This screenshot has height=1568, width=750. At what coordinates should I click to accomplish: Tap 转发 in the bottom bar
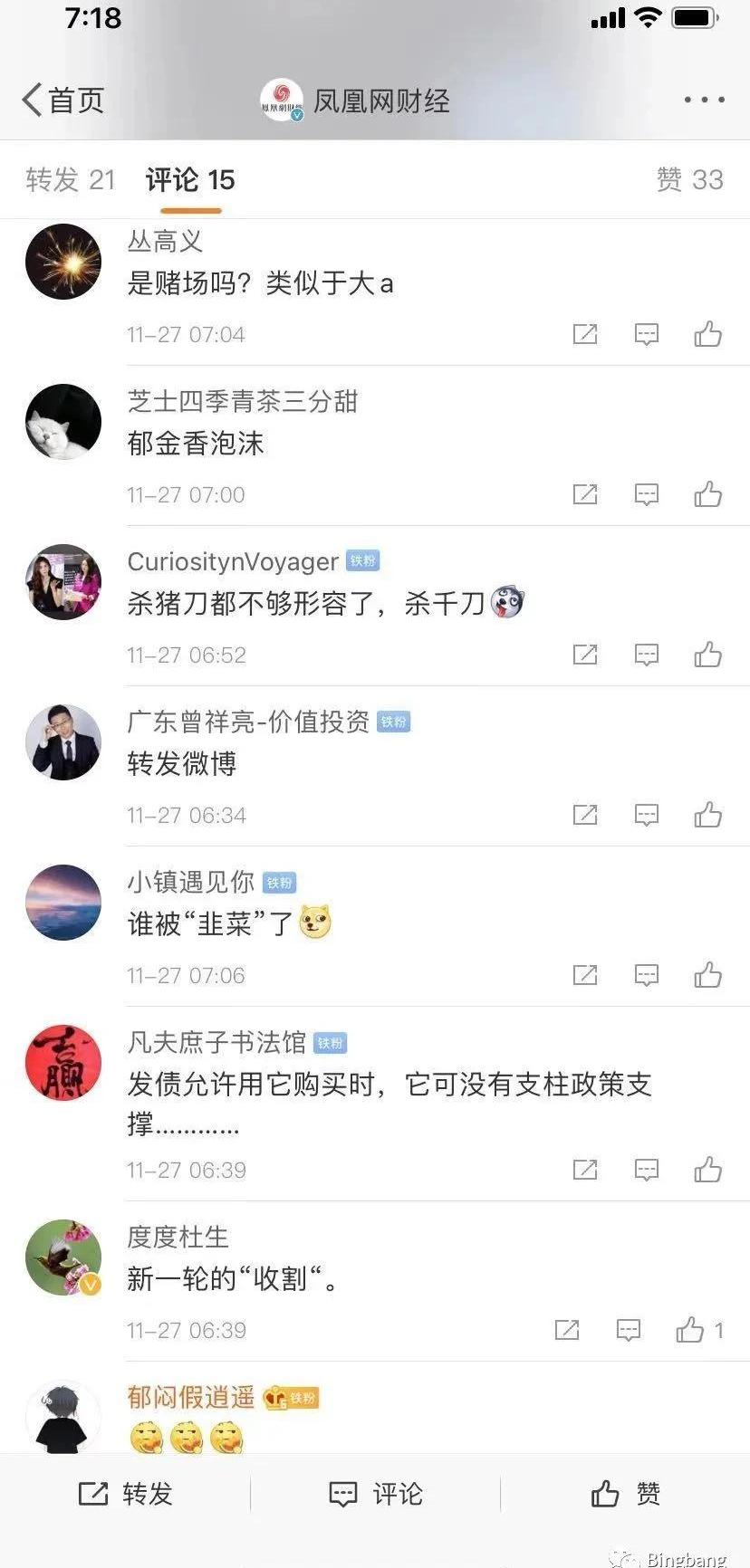click(x=125, y=1493)
